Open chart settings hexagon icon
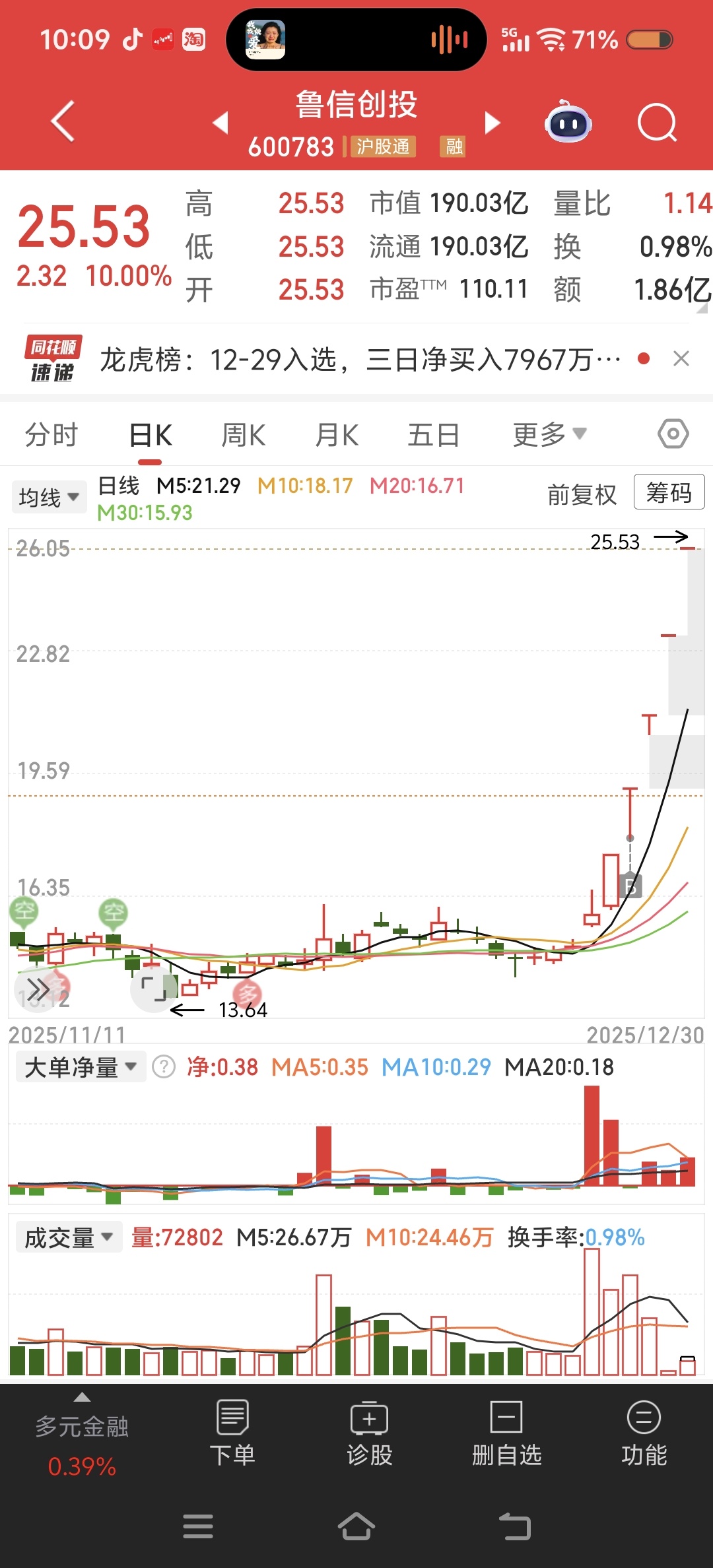 coord(673,434)
